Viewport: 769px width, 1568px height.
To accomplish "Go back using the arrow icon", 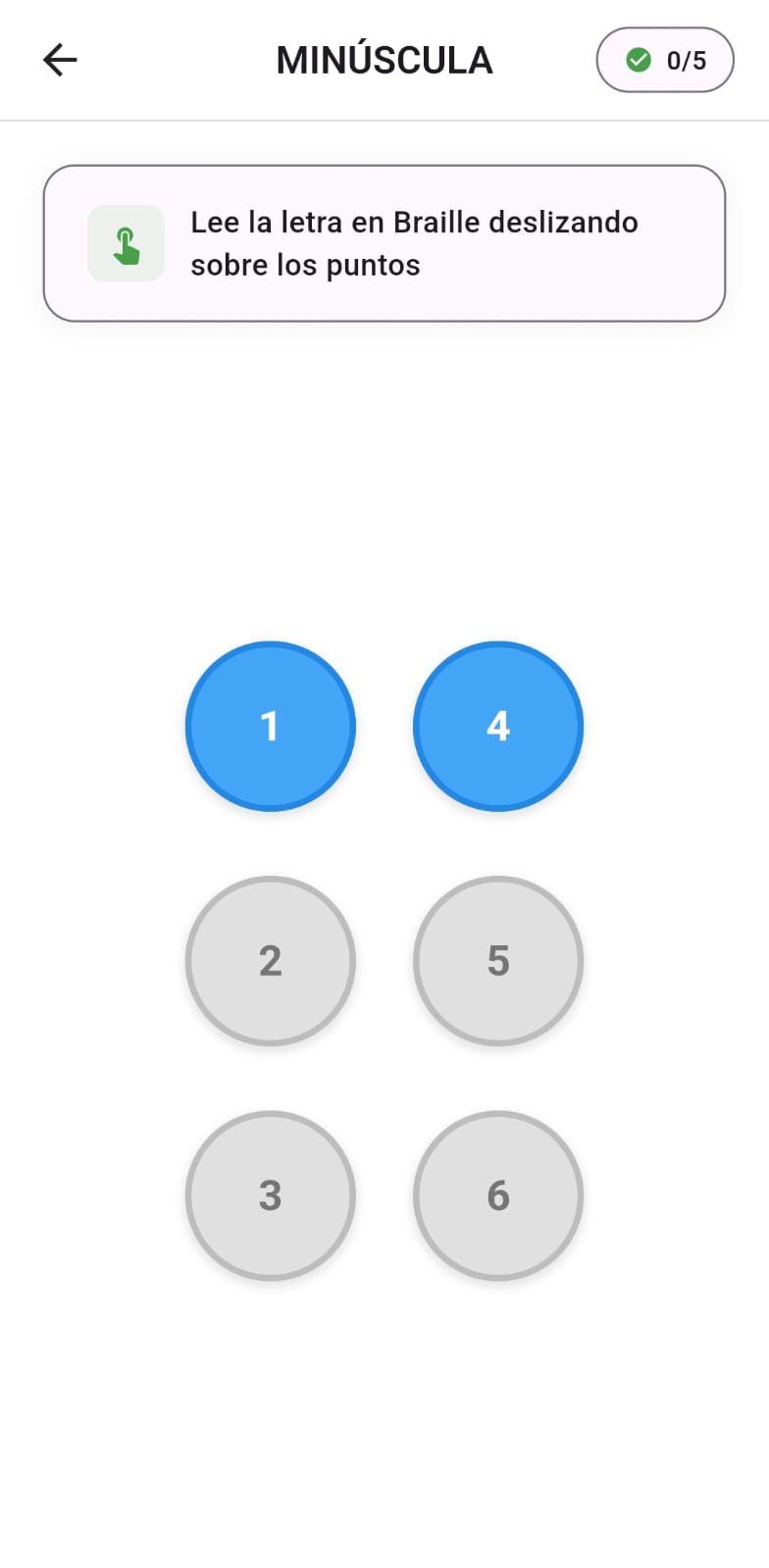I will pyautogui.click(x=60, y=60).
